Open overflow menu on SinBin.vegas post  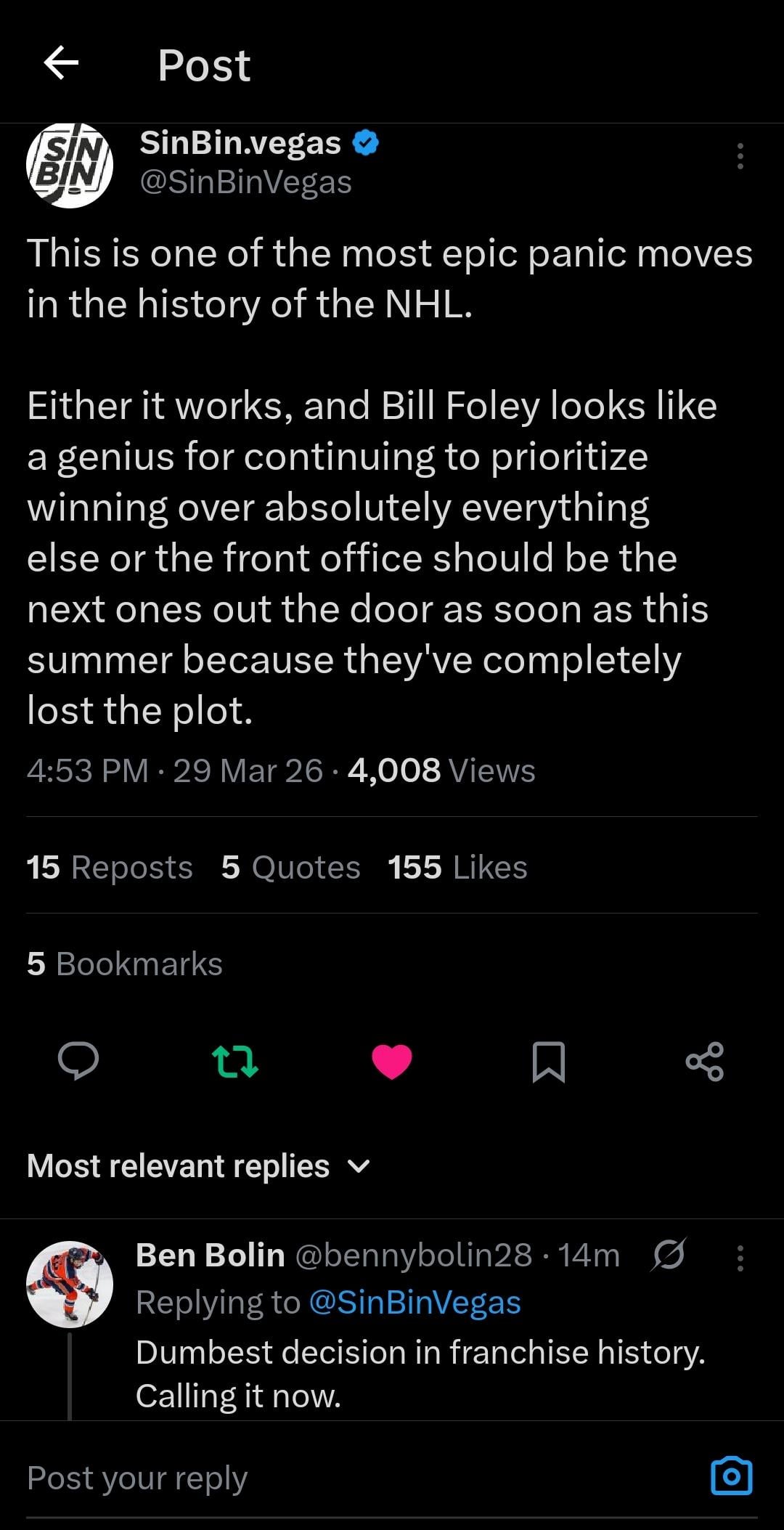point(740,156)
